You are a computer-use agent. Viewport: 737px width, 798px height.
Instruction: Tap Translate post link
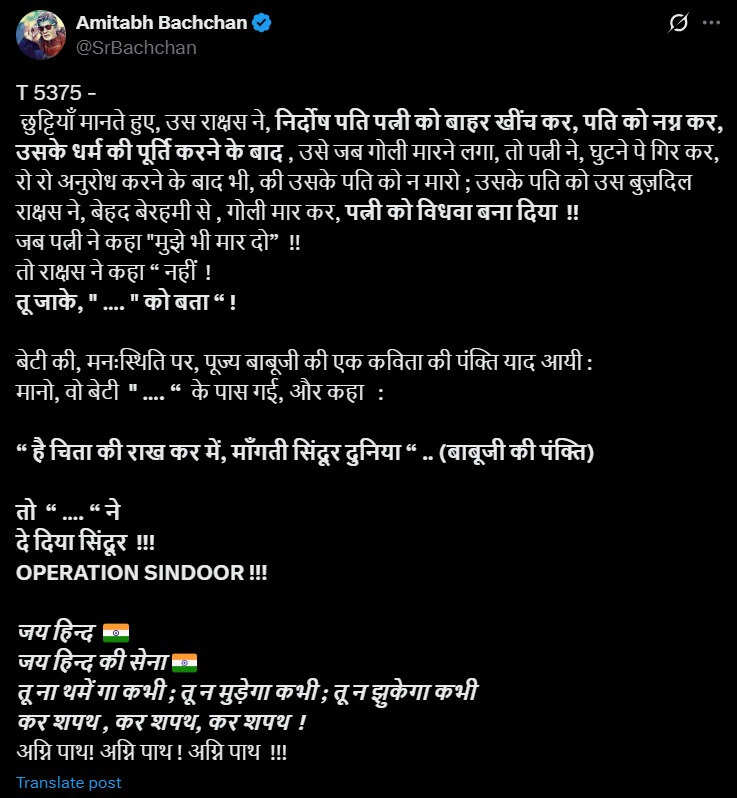point(69,782)
